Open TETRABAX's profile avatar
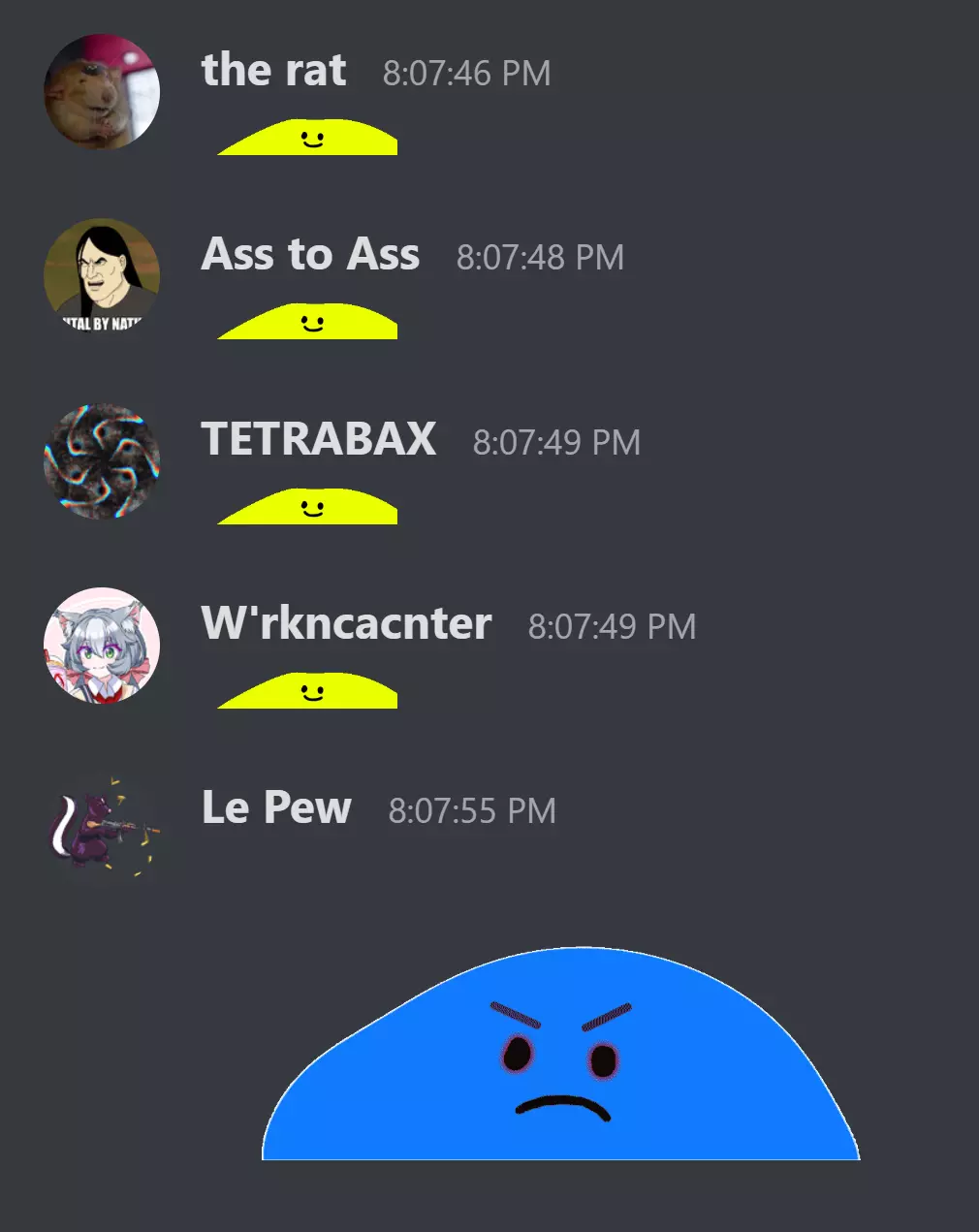 (102, 461)
